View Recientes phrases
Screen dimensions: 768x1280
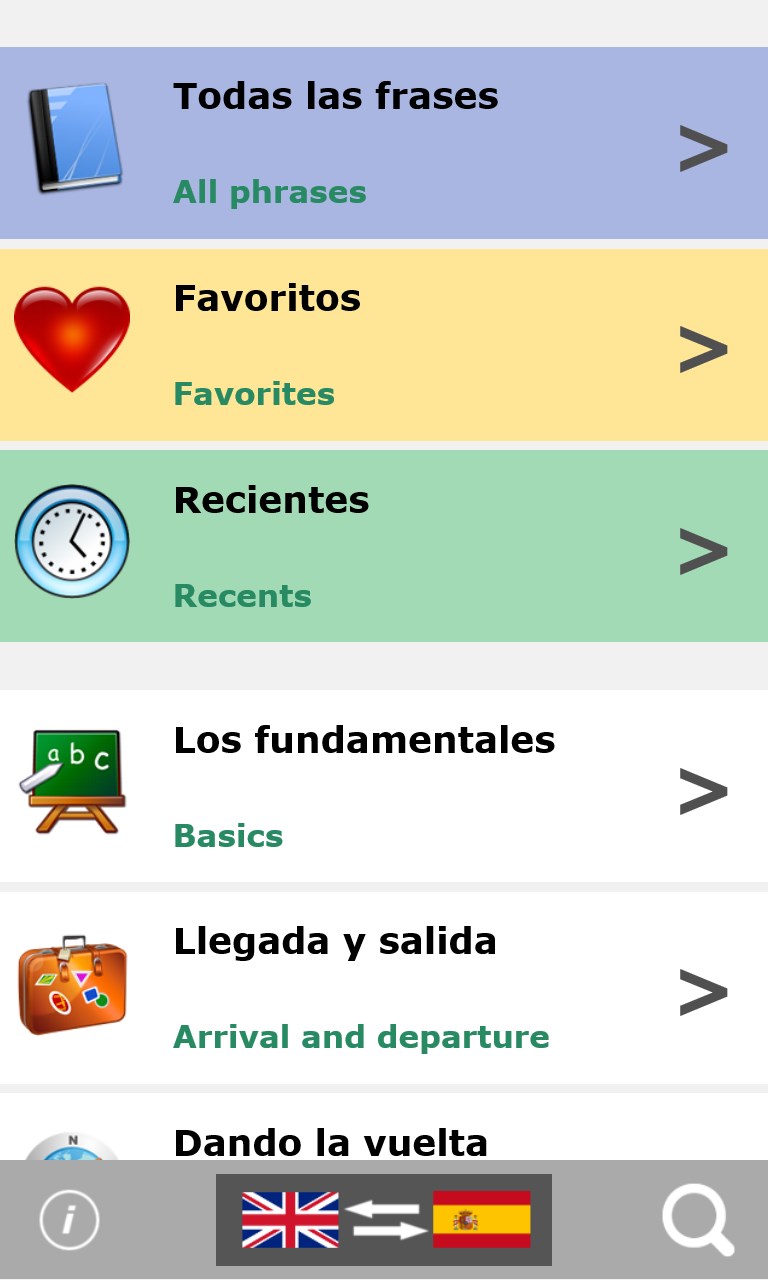coord(384,546)
